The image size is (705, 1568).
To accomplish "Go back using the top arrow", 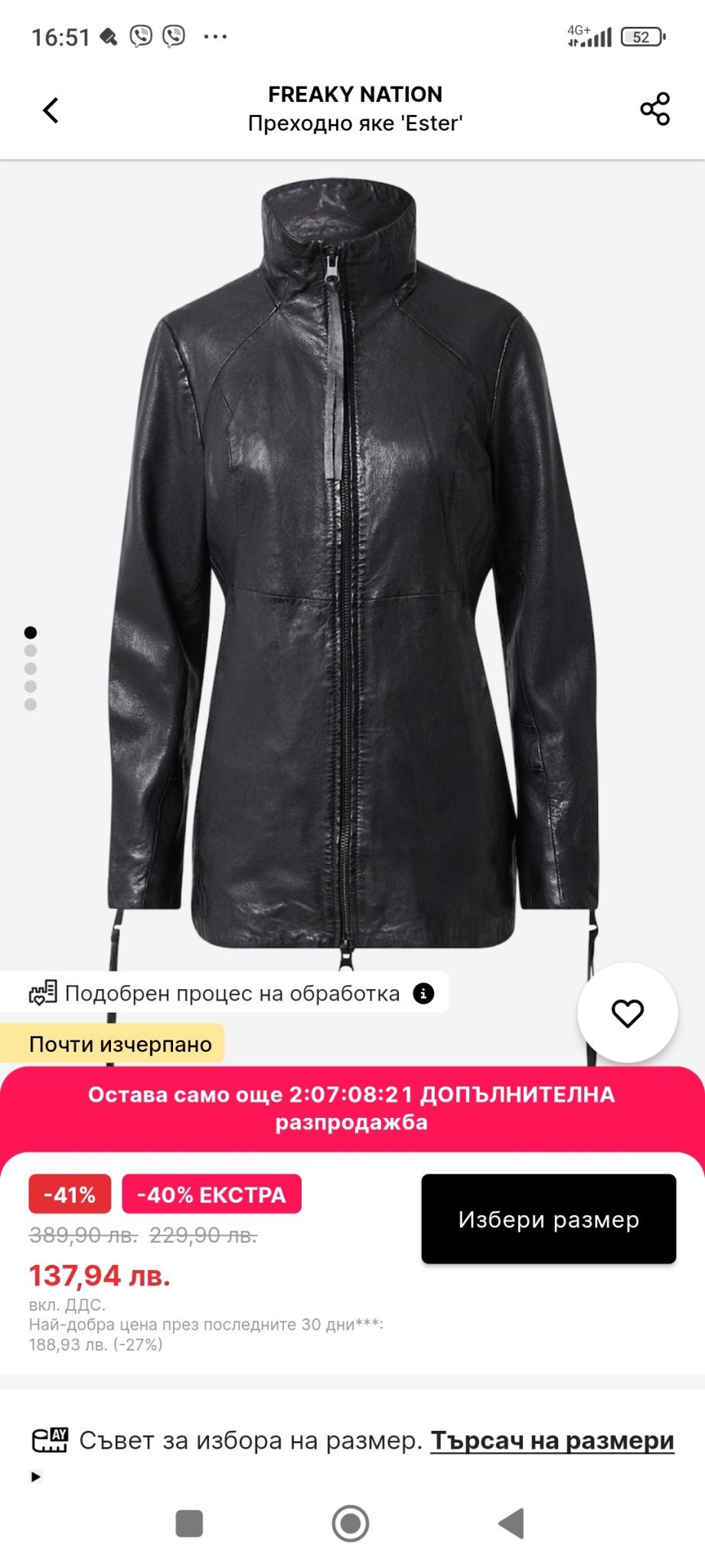I will coord(51,110).
